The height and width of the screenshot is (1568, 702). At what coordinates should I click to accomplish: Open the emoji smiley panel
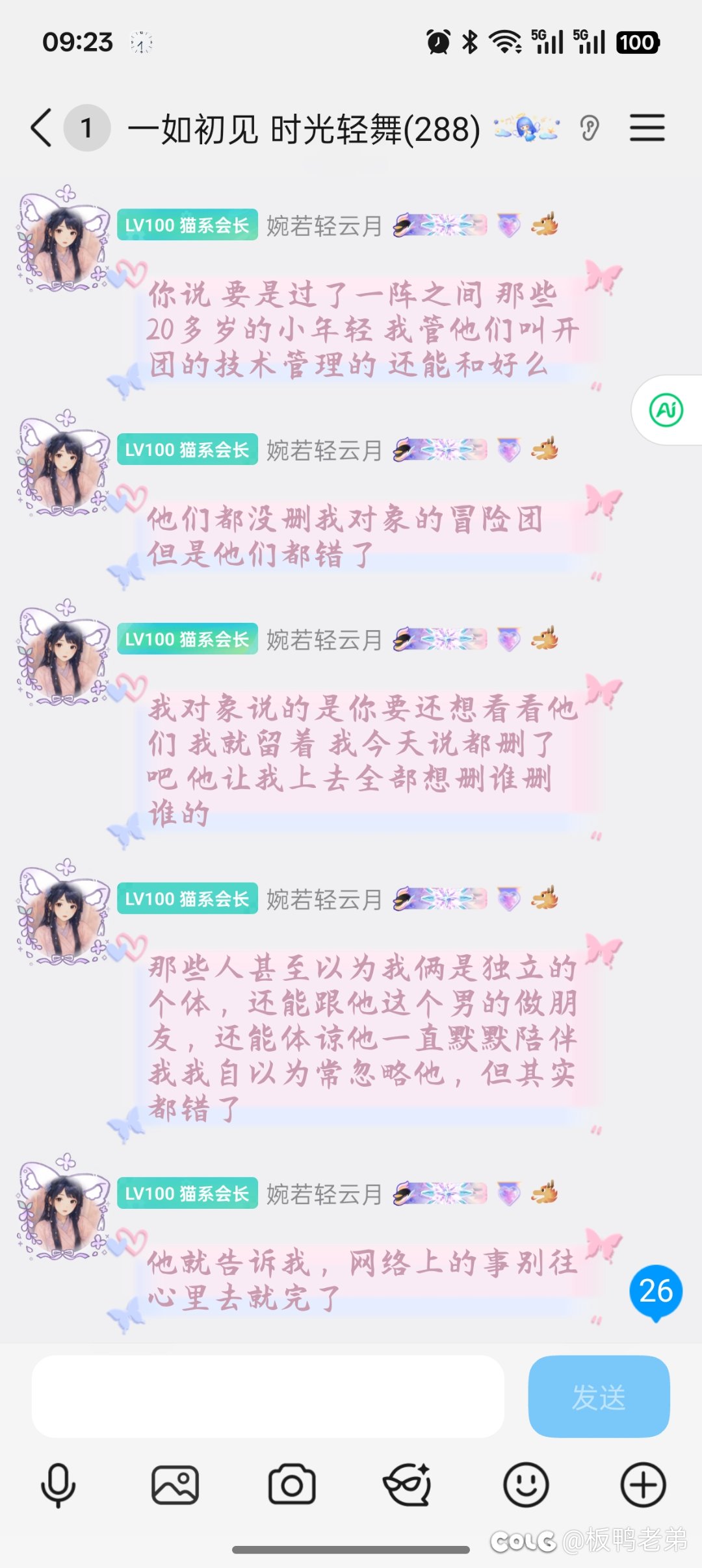point(526,1485)
